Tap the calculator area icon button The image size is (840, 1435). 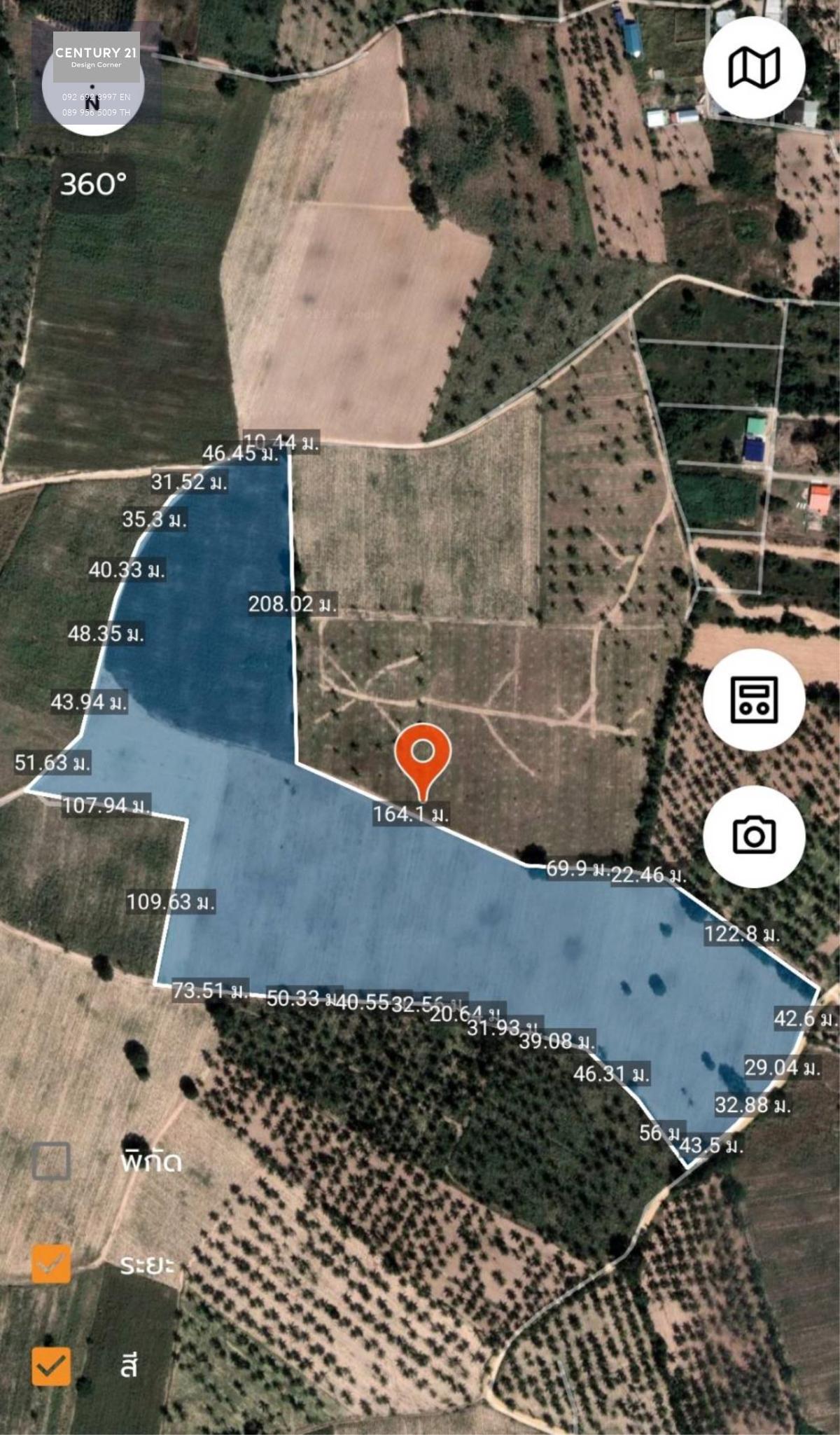click(x=754, y=699)
